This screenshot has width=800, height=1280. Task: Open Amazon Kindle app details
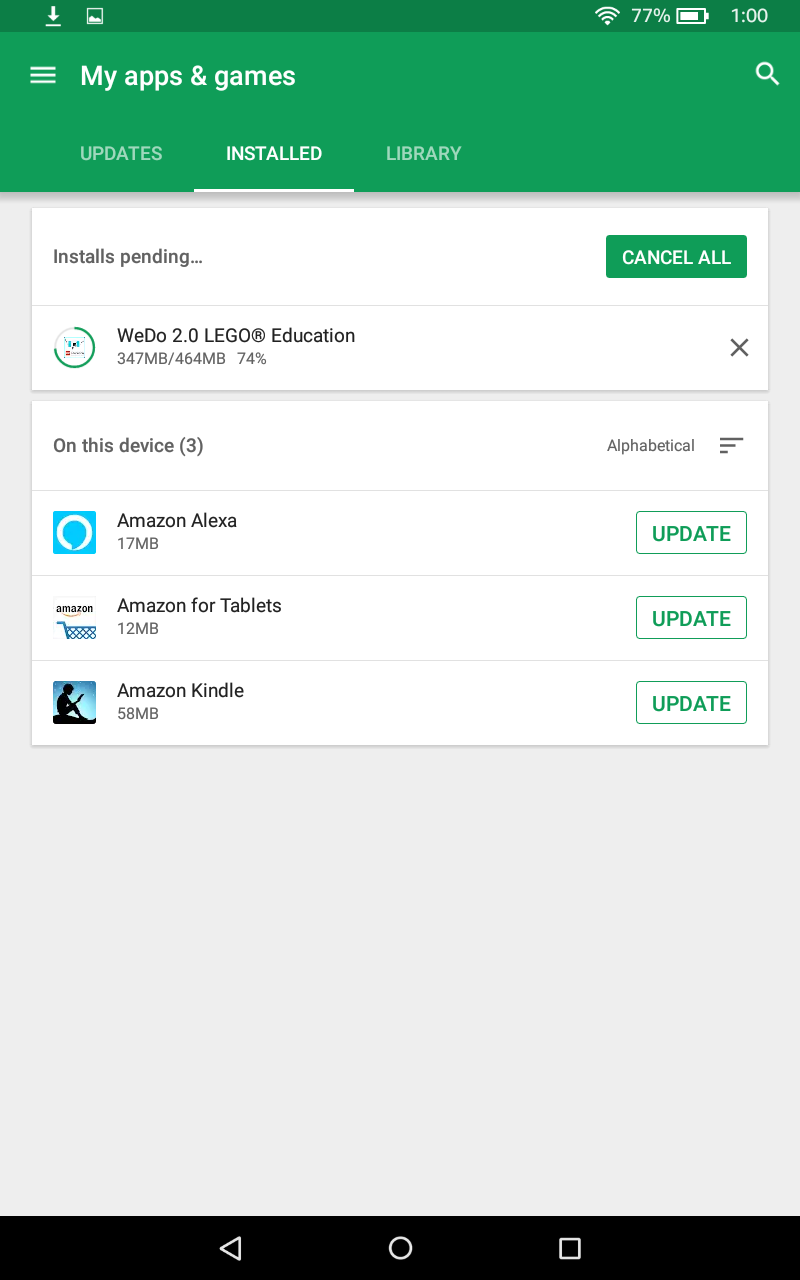[x=181, y=701]
